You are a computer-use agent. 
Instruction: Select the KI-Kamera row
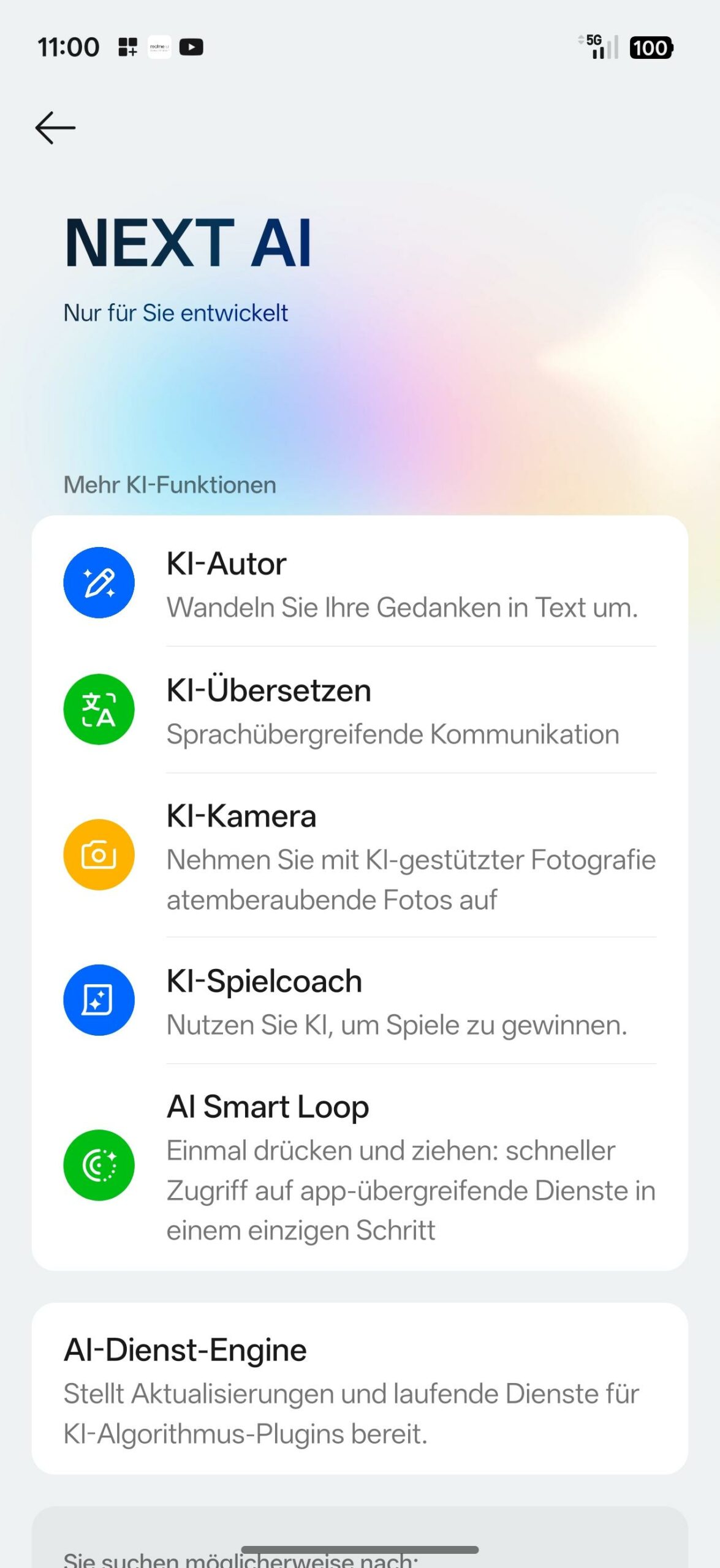coord(359,855)
